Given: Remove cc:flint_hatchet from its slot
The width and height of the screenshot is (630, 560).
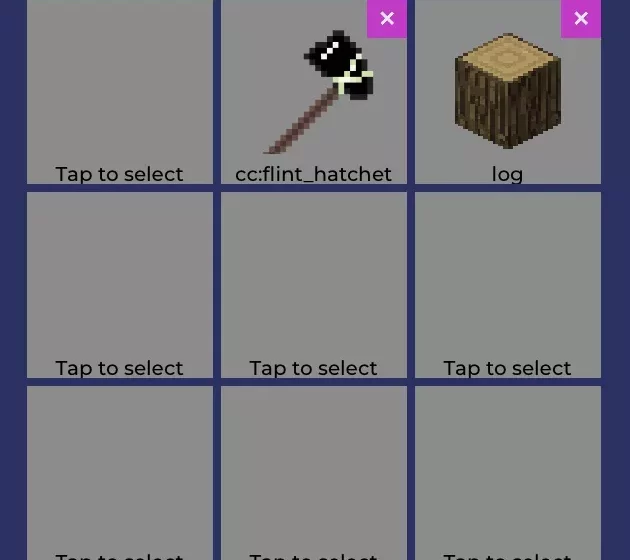Looking at the screenshot, I should click(387, 18).
